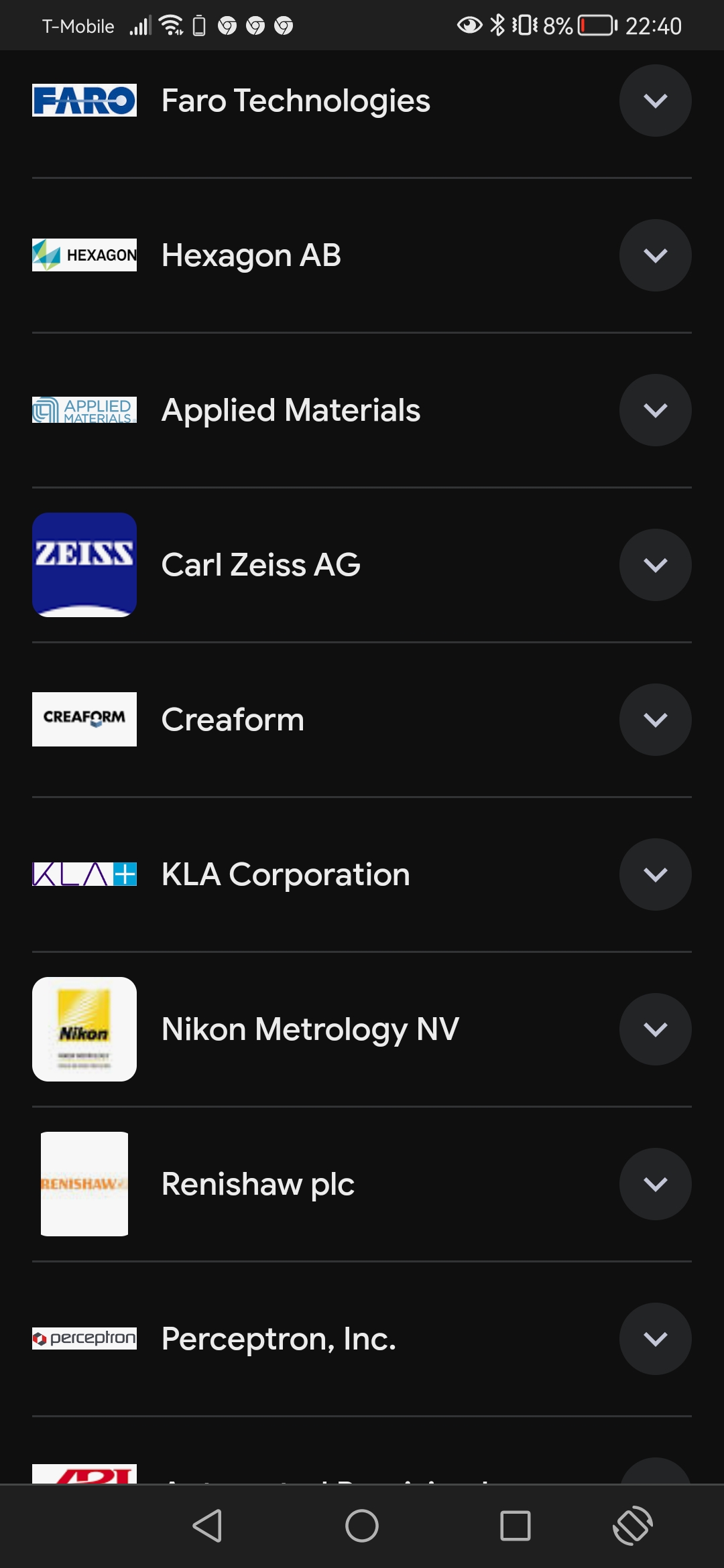Expand Nikon Metrology NV entry

[655, 1029]
